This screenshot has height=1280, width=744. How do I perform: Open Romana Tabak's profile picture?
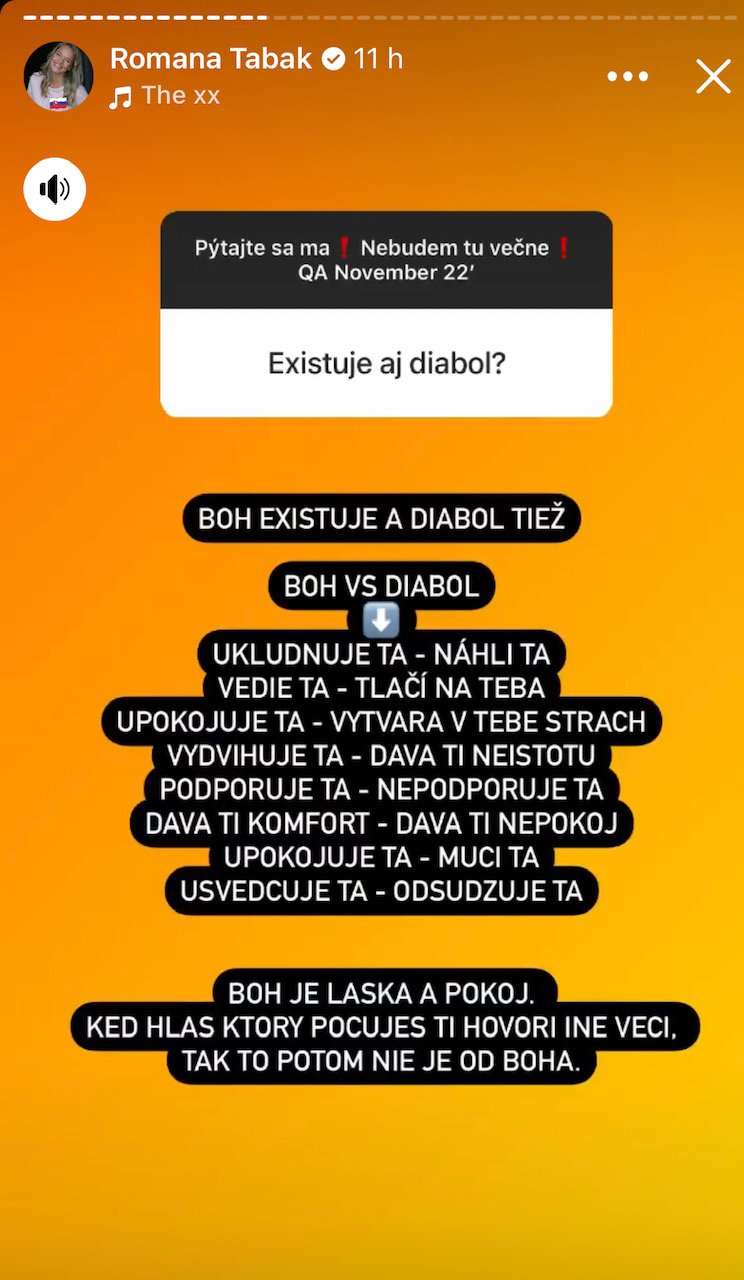click(59, 76)
